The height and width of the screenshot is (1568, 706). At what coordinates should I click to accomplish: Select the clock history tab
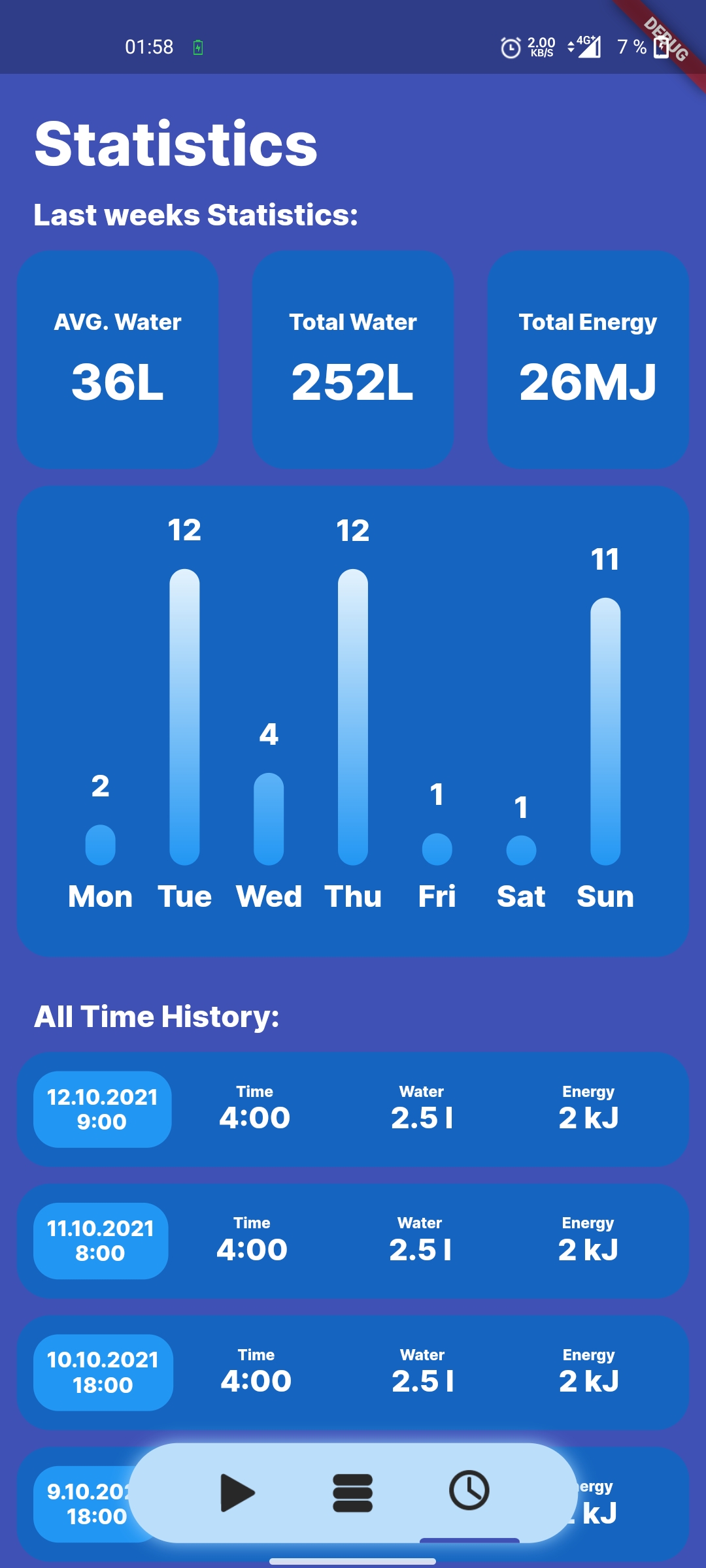click(469, 1491)
